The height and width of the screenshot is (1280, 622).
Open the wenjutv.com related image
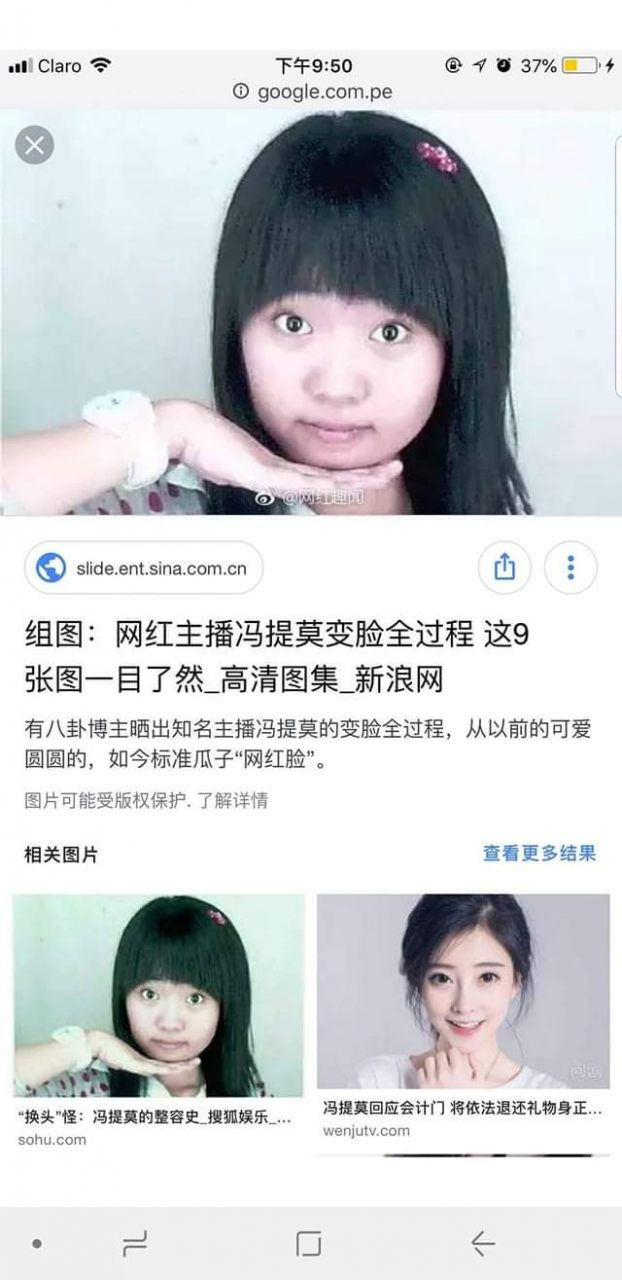tap(463, 990)
